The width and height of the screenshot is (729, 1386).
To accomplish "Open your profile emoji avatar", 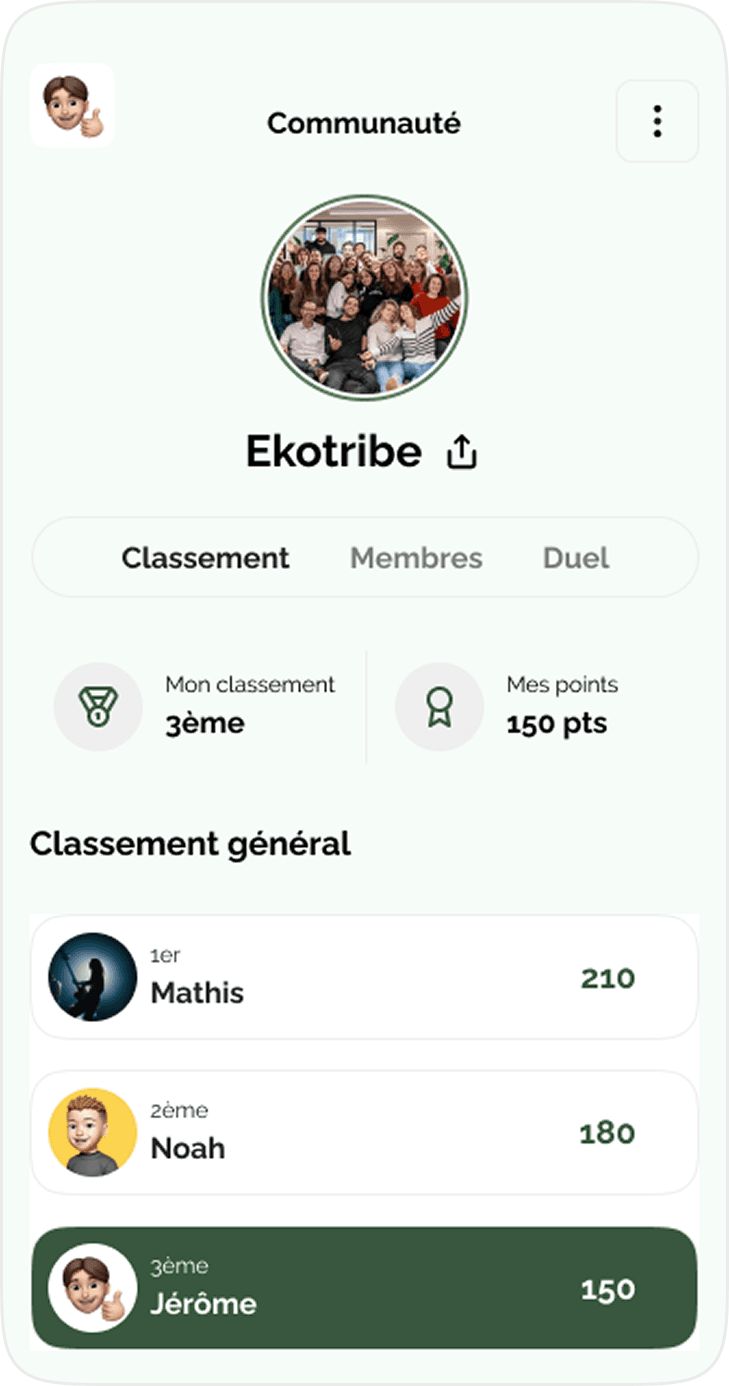I will [x=72, y=107].
